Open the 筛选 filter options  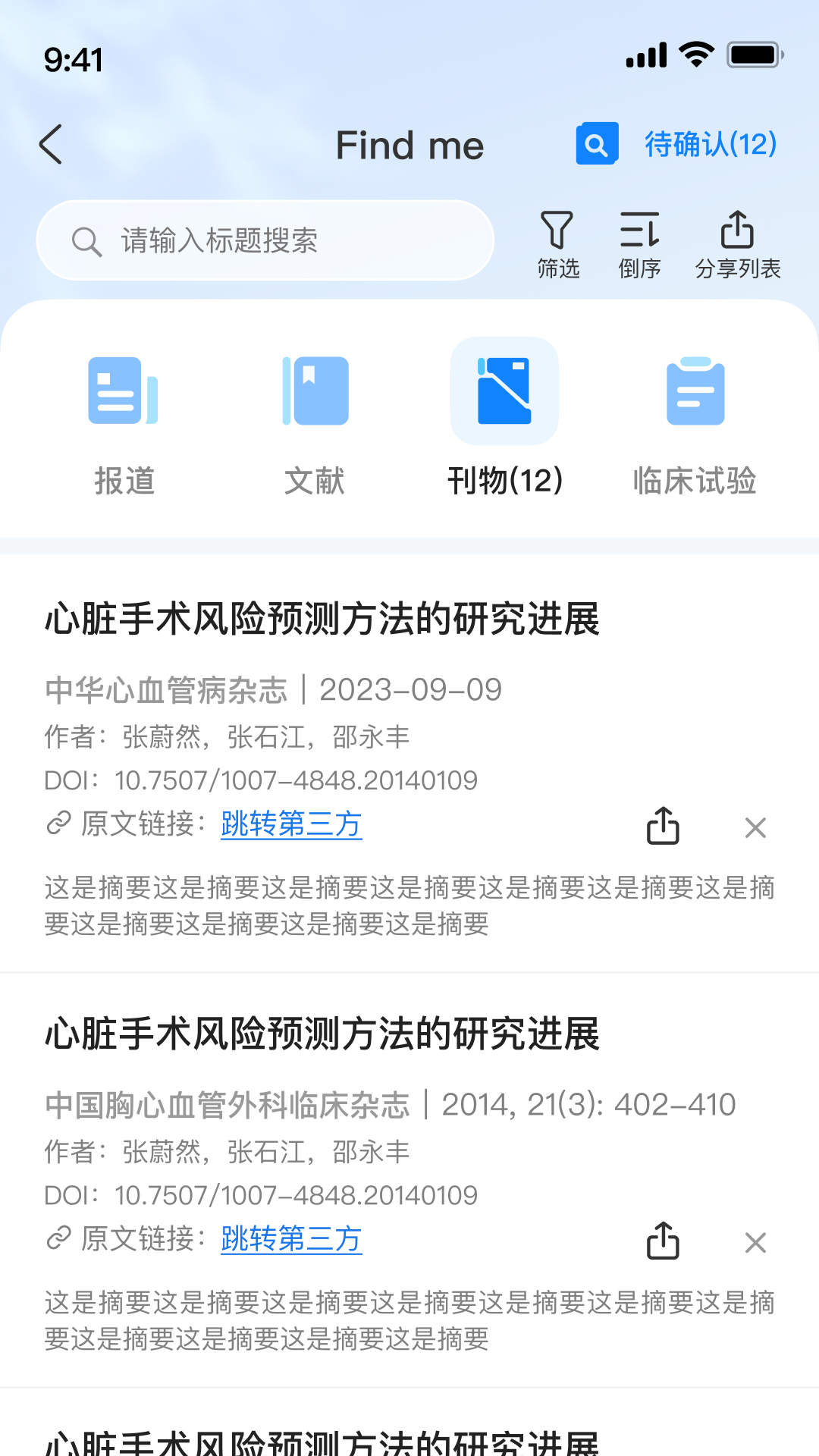point(557,243)
